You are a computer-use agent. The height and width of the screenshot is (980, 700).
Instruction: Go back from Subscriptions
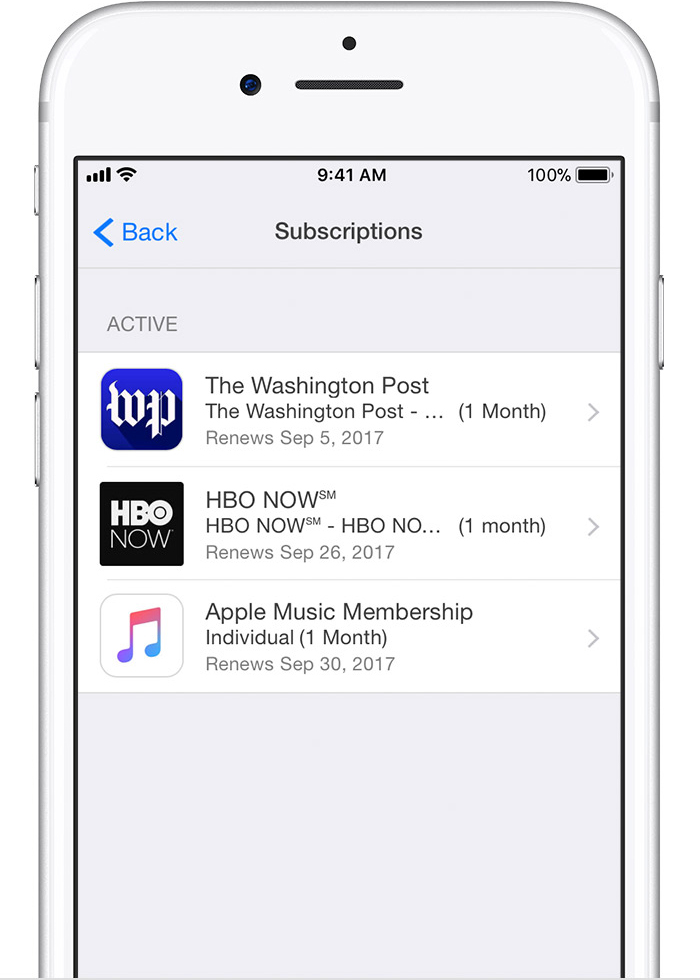[x=135, y=232]
